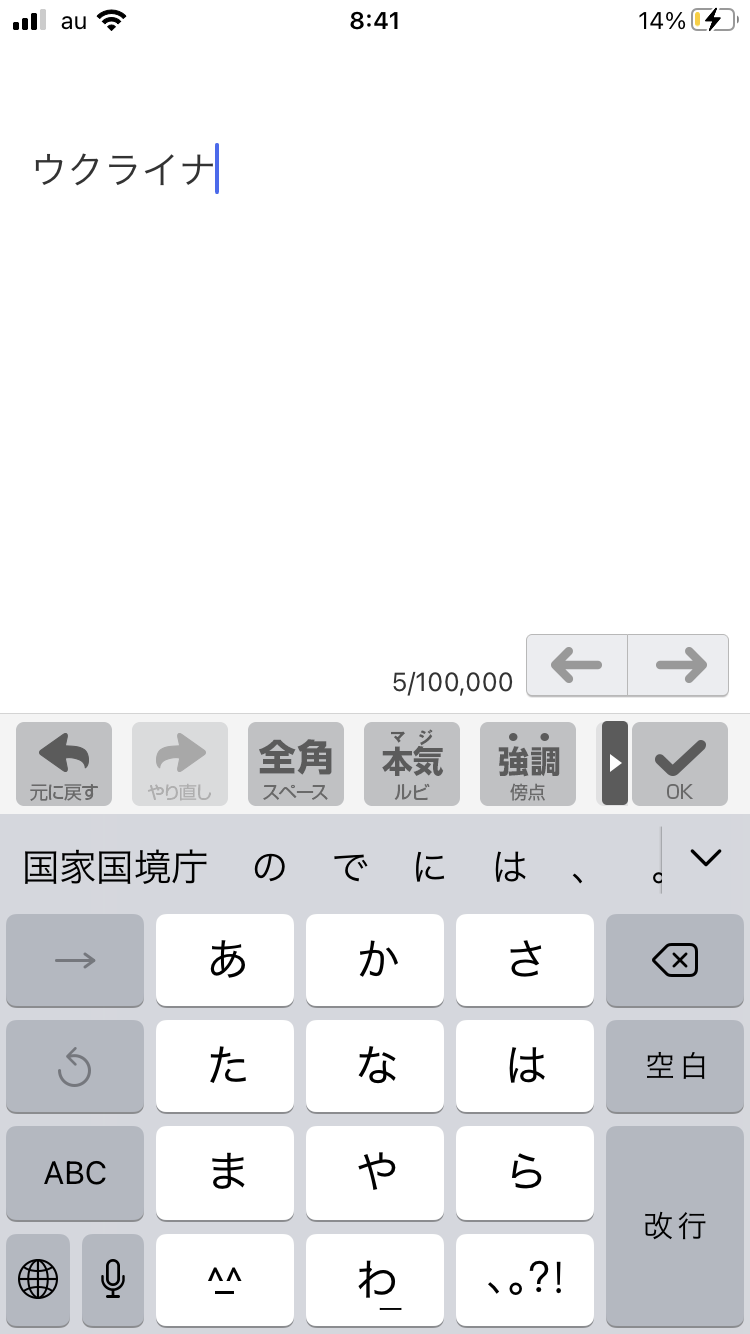Add ルビ with the 本気 button
Viewport: 750px width, 1334px height.
click(412, 764)
